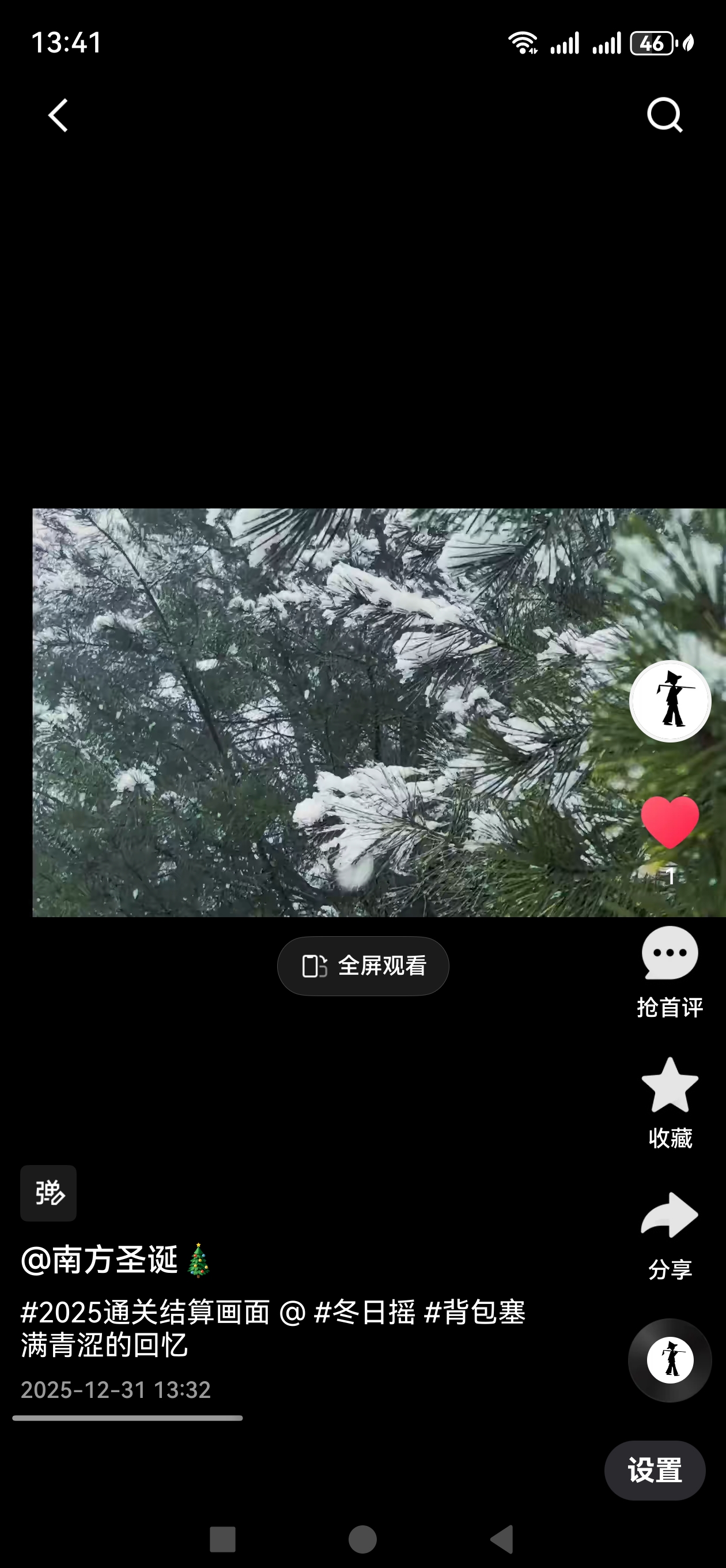
Task: Tap the back arrow to exit the video
Action: click(57, 115)
